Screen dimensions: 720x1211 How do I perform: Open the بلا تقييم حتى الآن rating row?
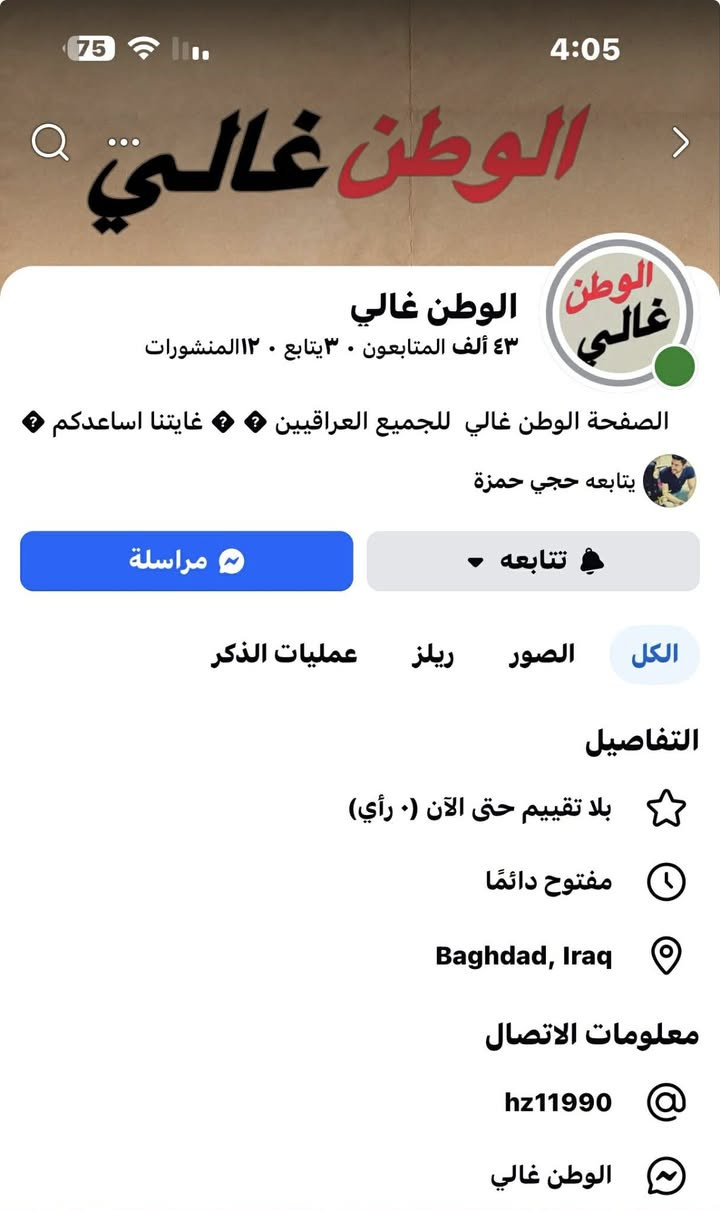[480, 809]
